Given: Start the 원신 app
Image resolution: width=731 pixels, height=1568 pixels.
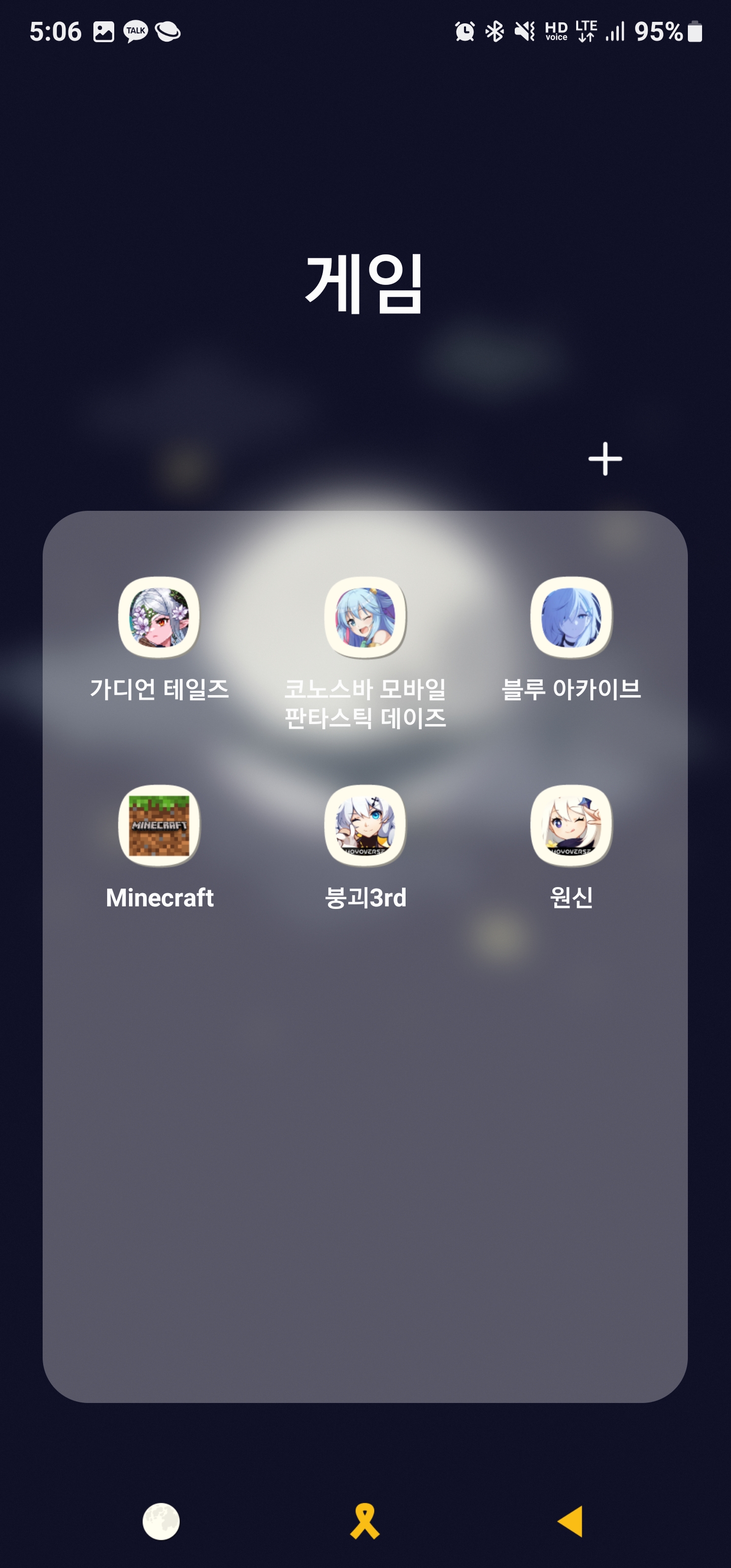Looking at the screenshot, I should 571,826.
